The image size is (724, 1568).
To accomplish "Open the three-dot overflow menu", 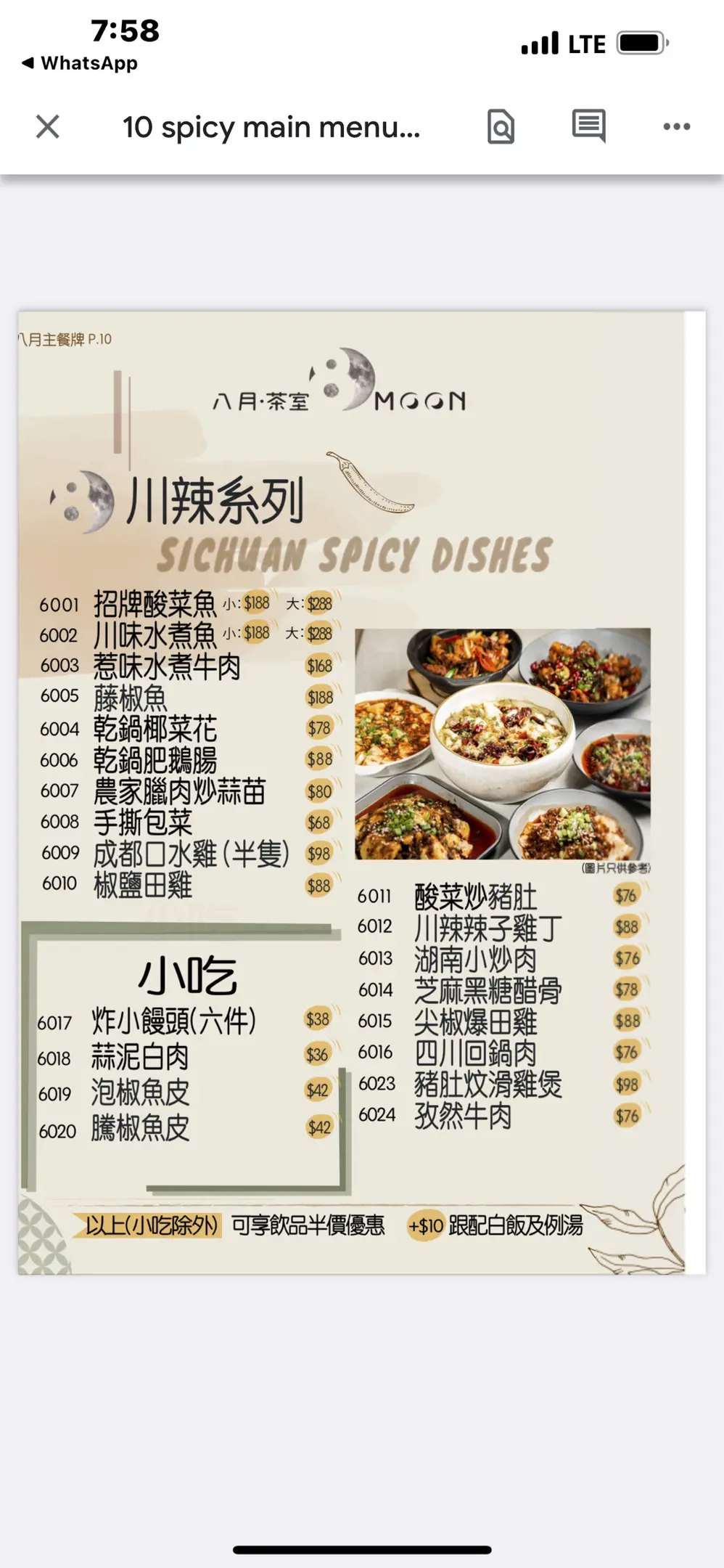I will pos(676,127).
